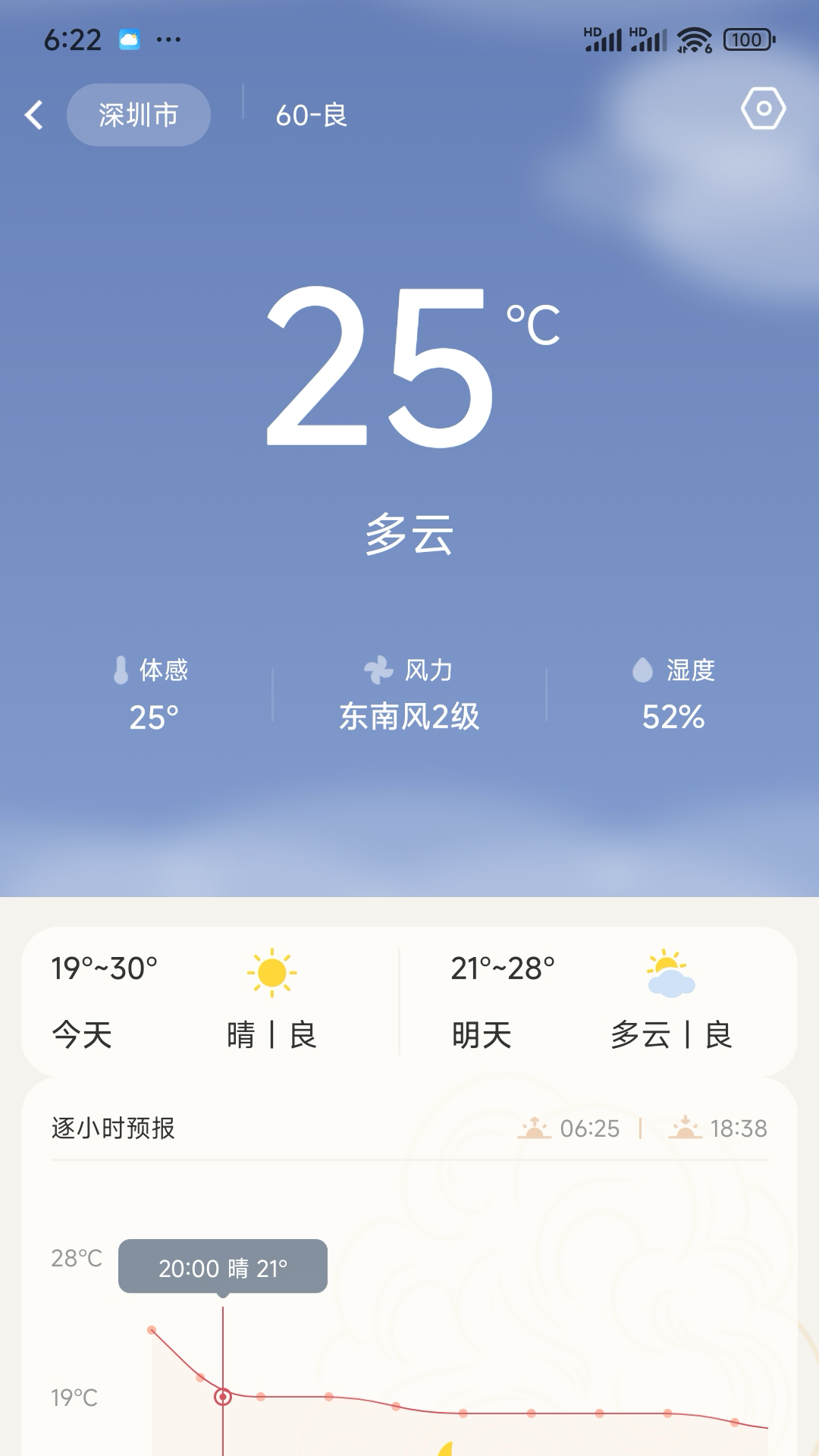Viewport: 819px width, 1456px height.
Task: Open the 深圳市 city selector
Action: click(138, 114)
